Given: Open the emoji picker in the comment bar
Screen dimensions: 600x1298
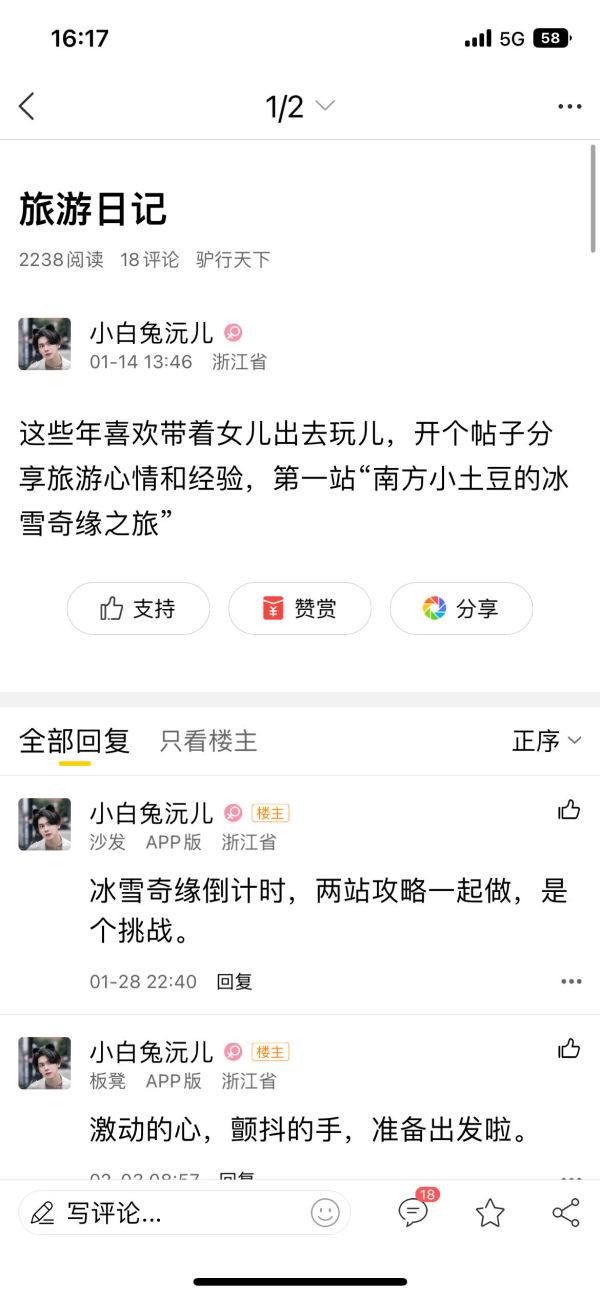Looking at the screenshot, I should click(x=325, y=1213).
